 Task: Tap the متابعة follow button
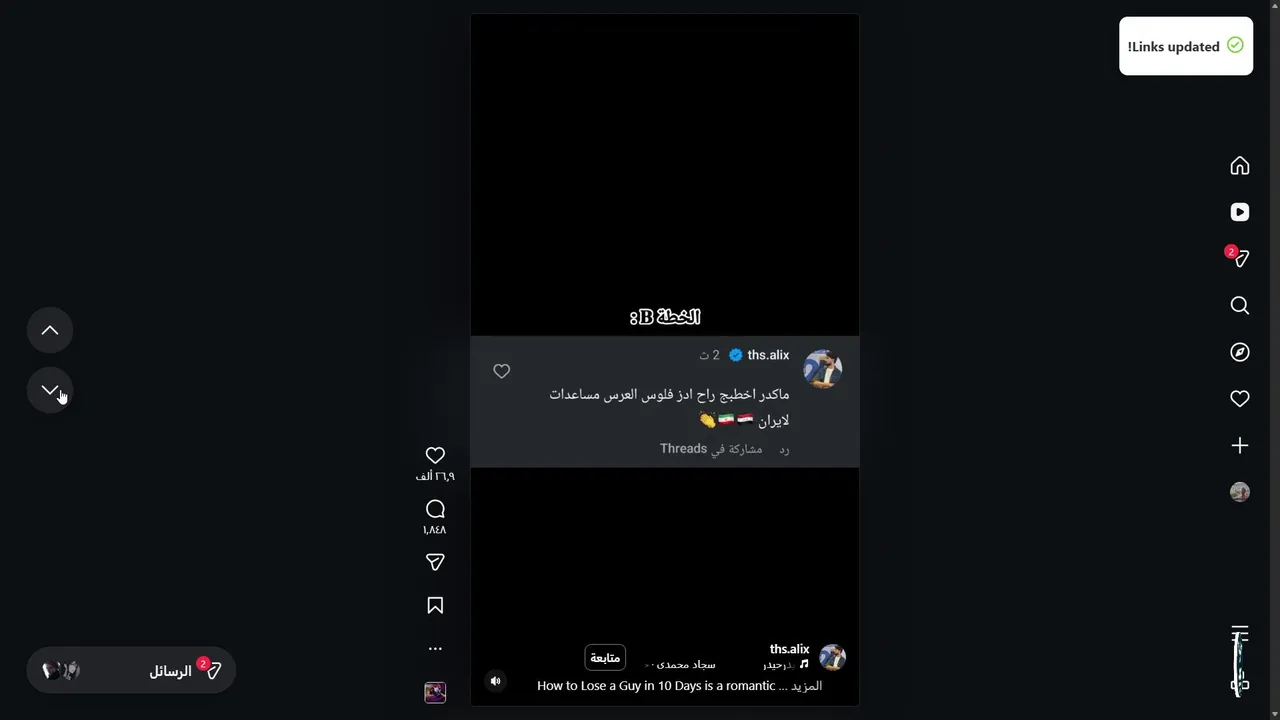(x=605, y=657)
